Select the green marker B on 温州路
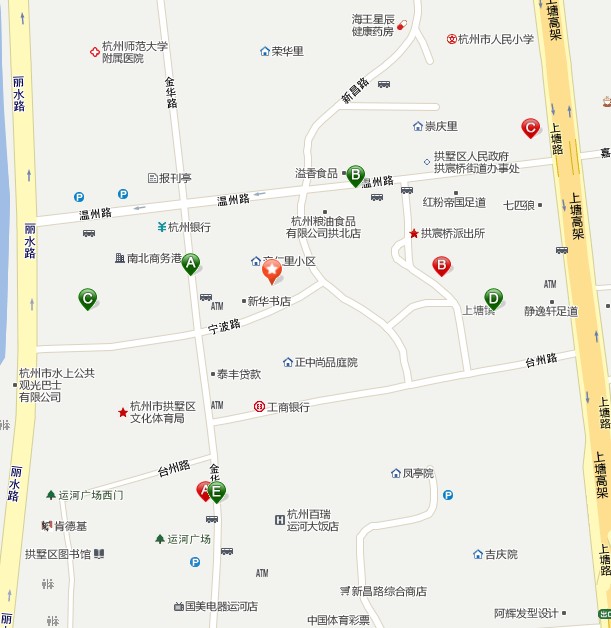Image resolution: width=611 pixels, height=628 pixels. pos(355,175)
